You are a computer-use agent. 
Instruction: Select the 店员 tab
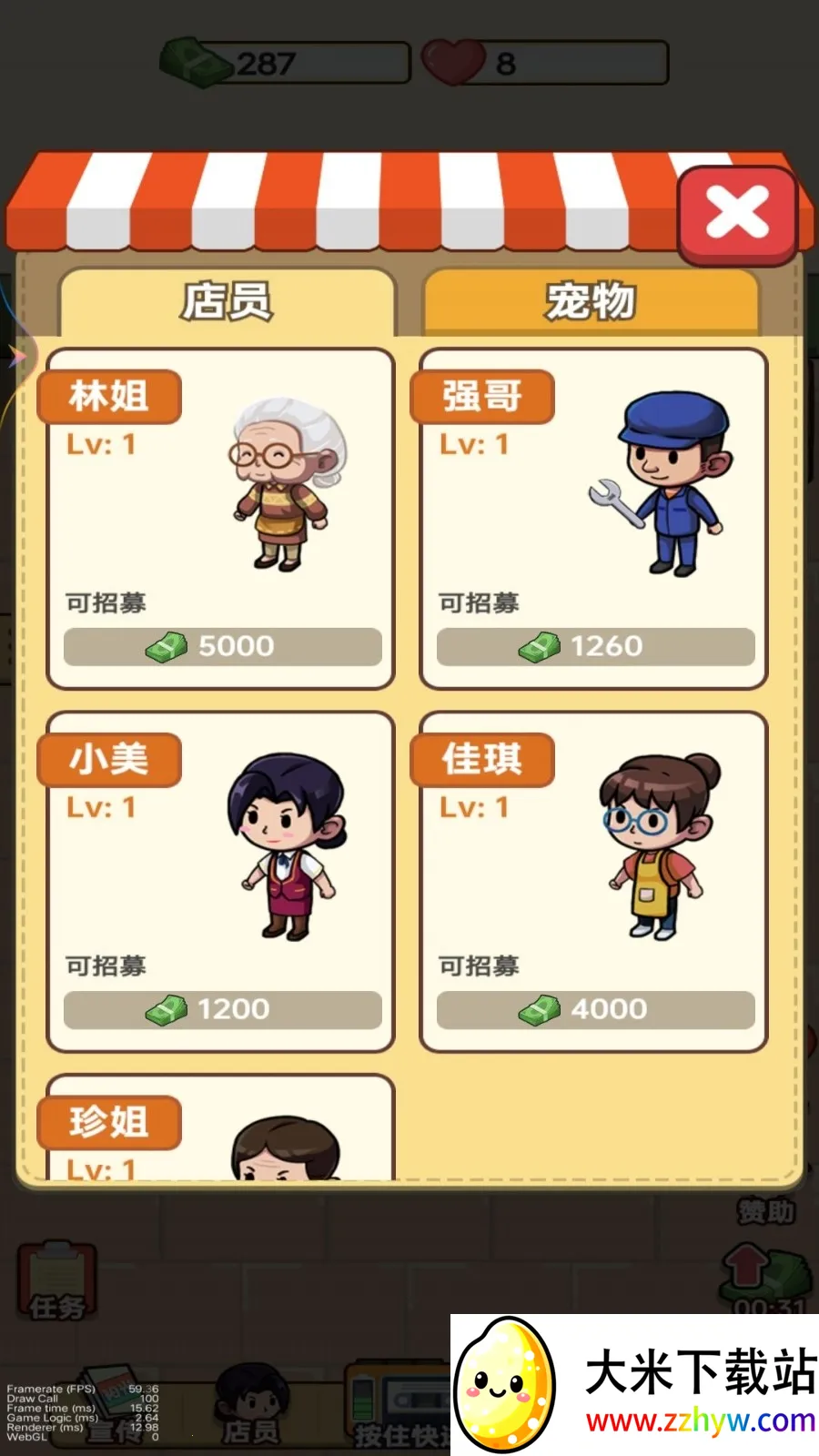[x=227, y=301]
